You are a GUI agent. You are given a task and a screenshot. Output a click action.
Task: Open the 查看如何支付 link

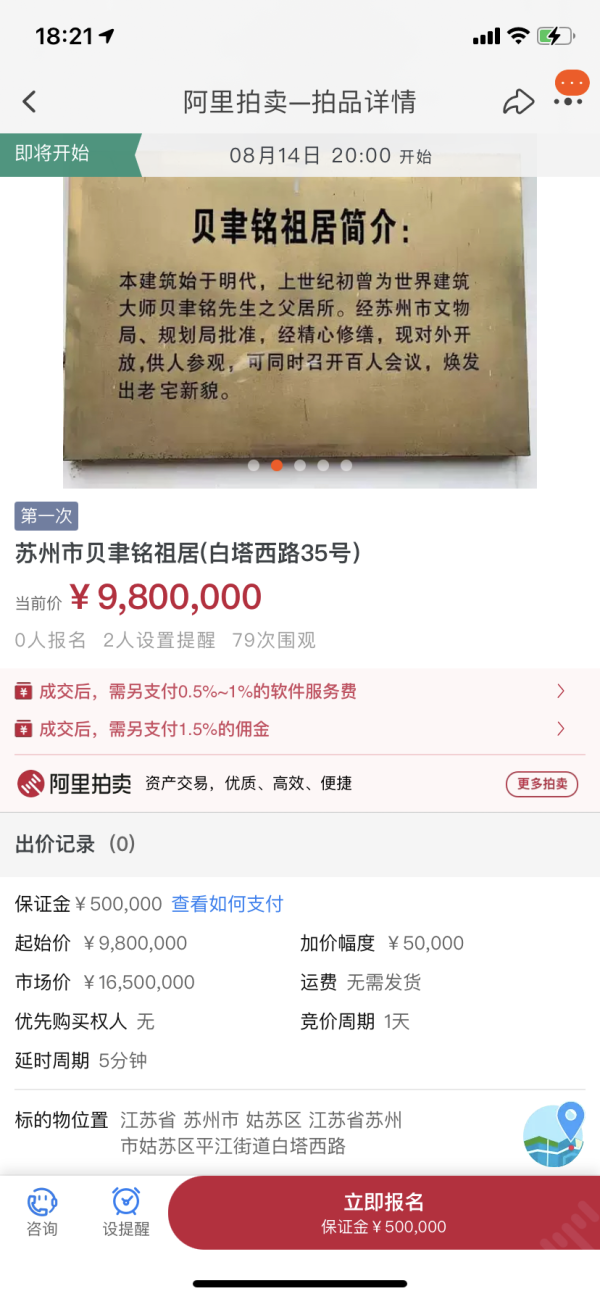[x=227, y=904]
